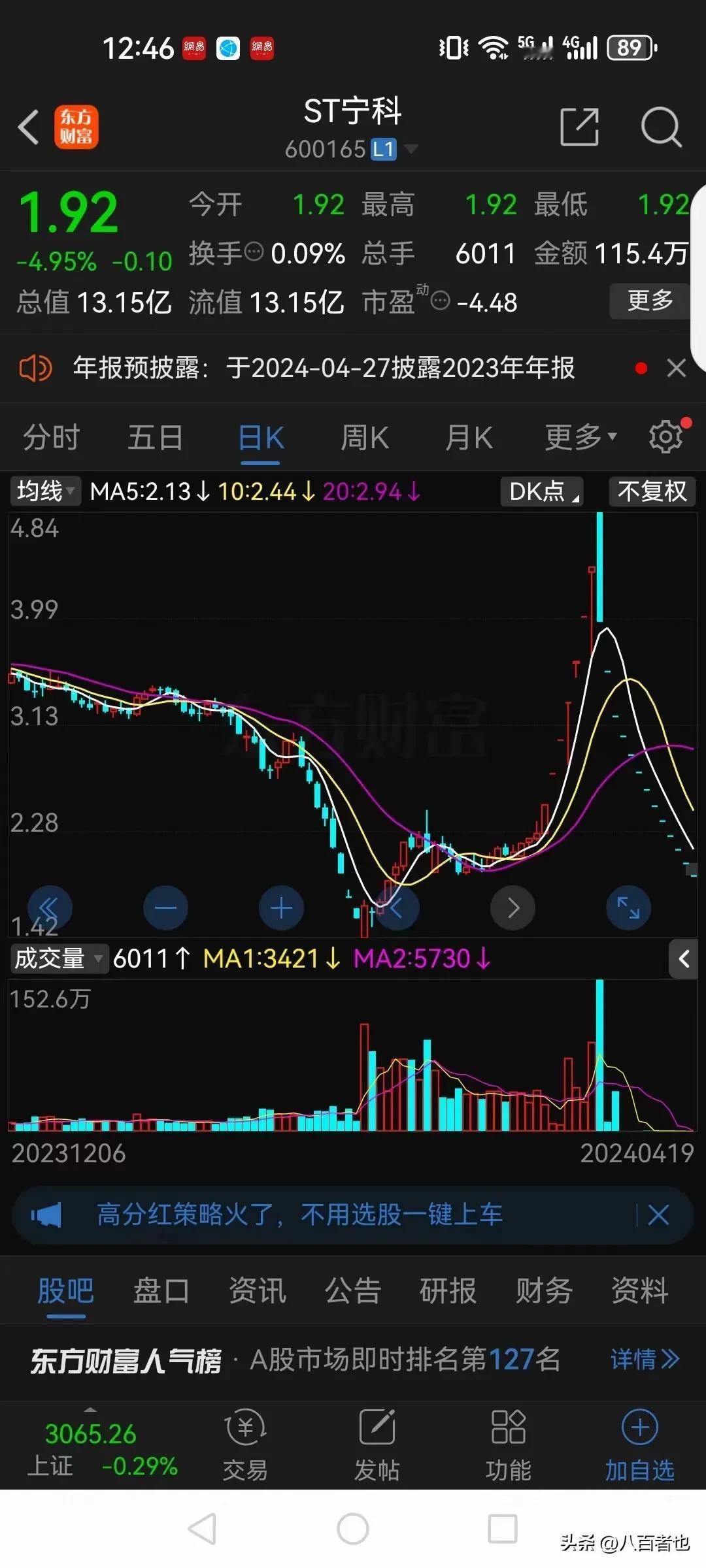
Task: Close the 高分红策略 banner
Action: [658, 1215]
